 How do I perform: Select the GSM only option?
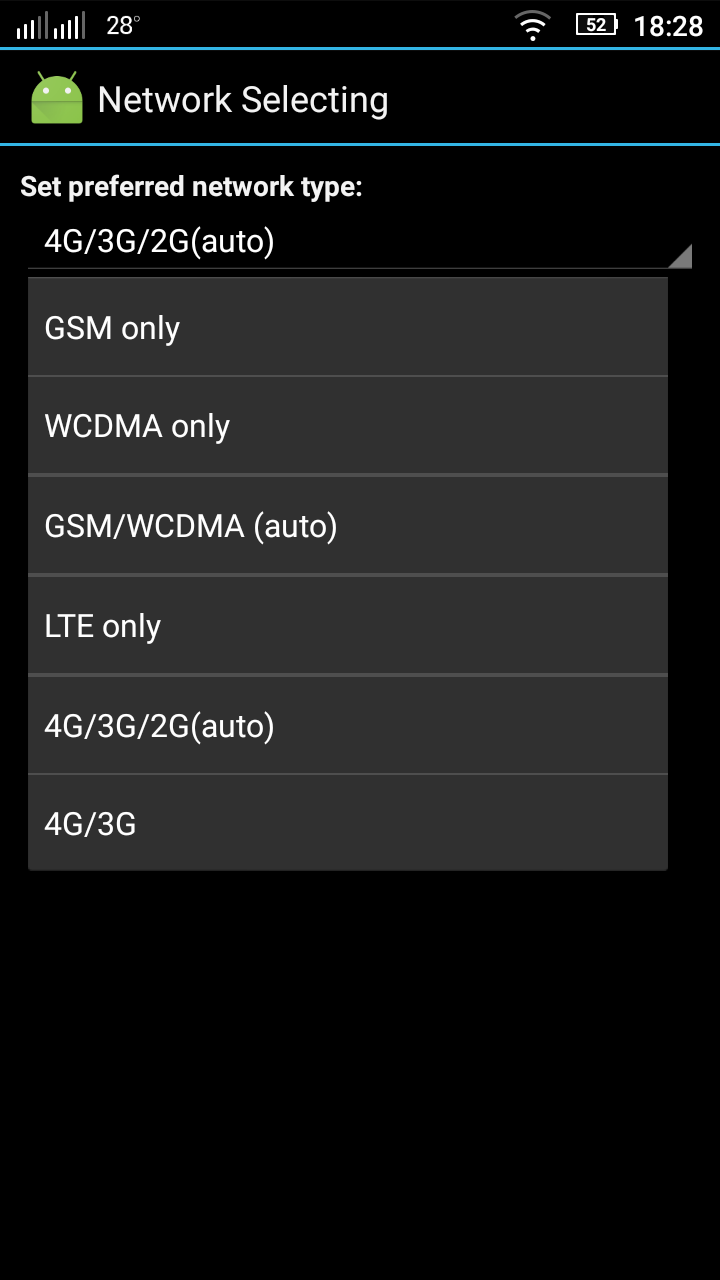347,327
